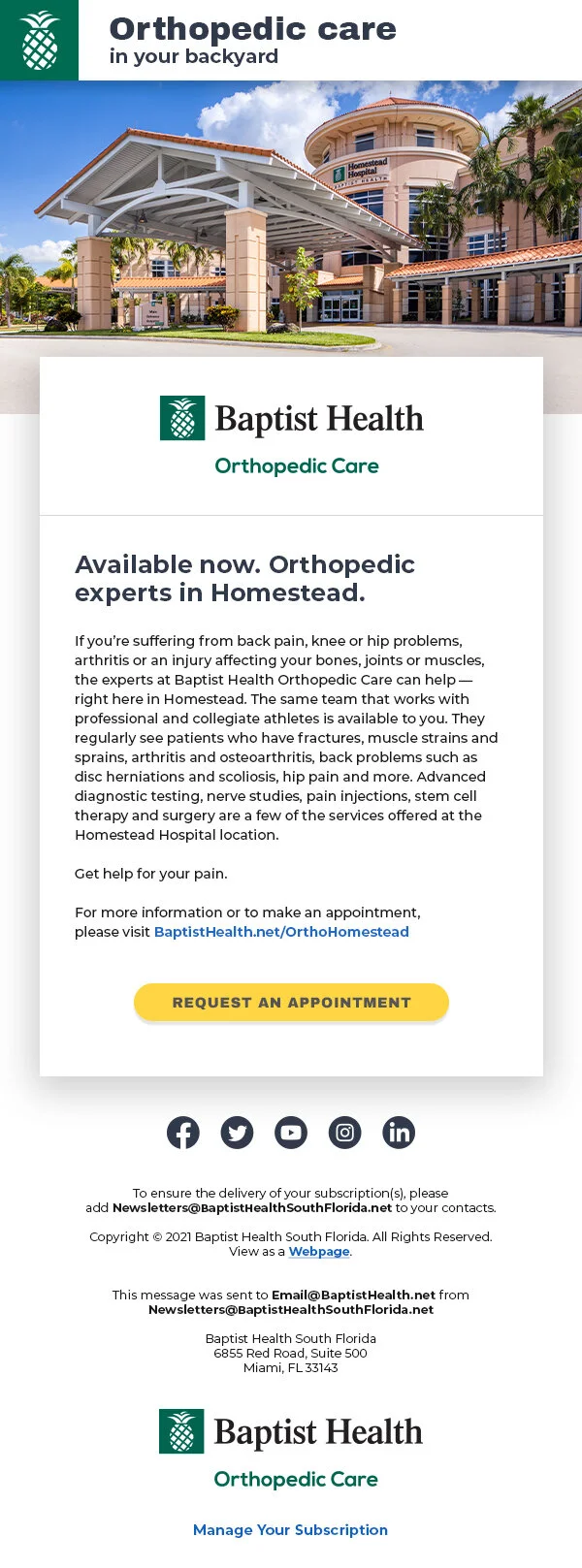Screen dimensions: 582x1568
Task: Open the BaptistHealth.net/OrthoHomestead link
Action: (281, 932)
